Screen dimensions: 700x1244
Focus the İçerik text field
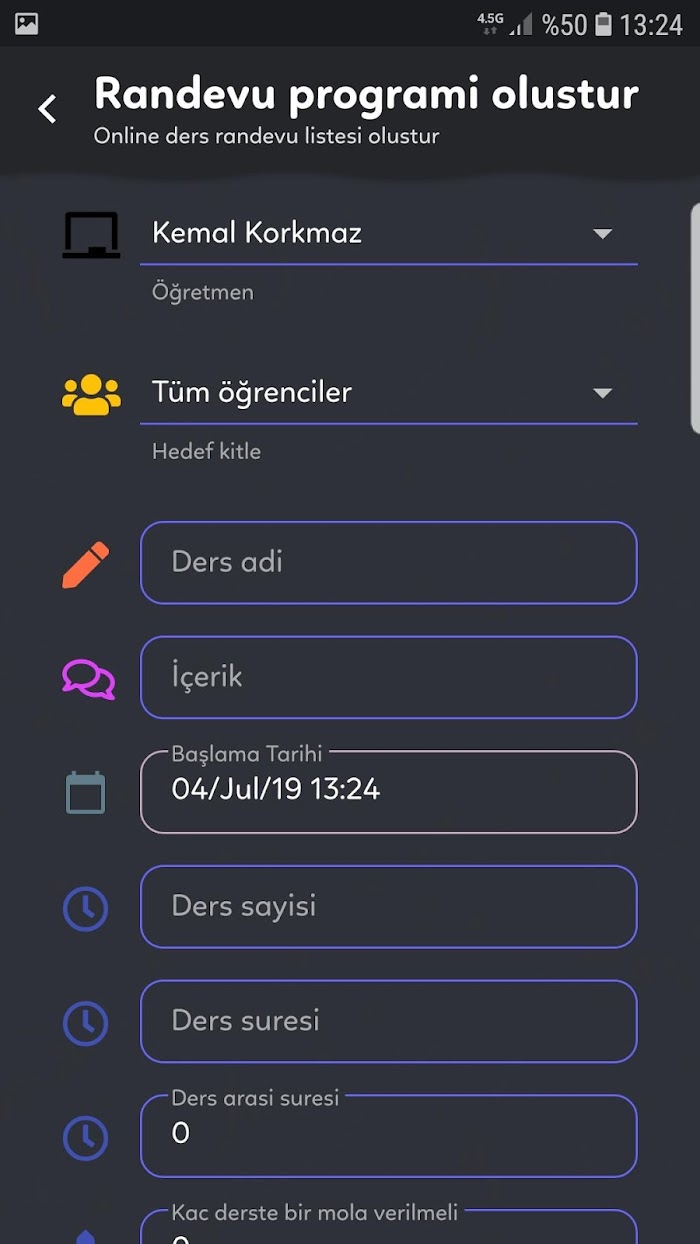pos(388,677)
